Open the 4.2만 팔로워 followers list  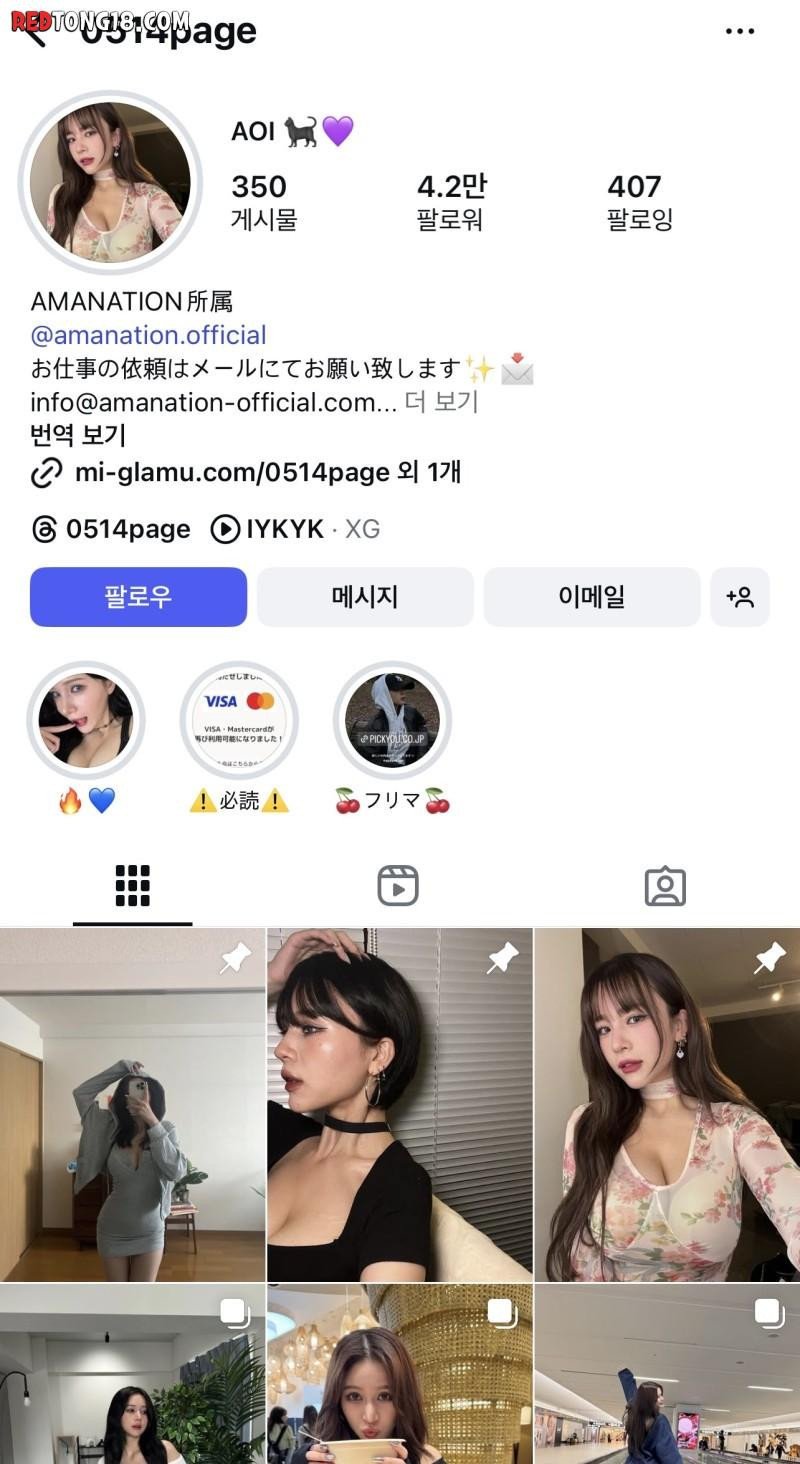click(x=451, y=201)
